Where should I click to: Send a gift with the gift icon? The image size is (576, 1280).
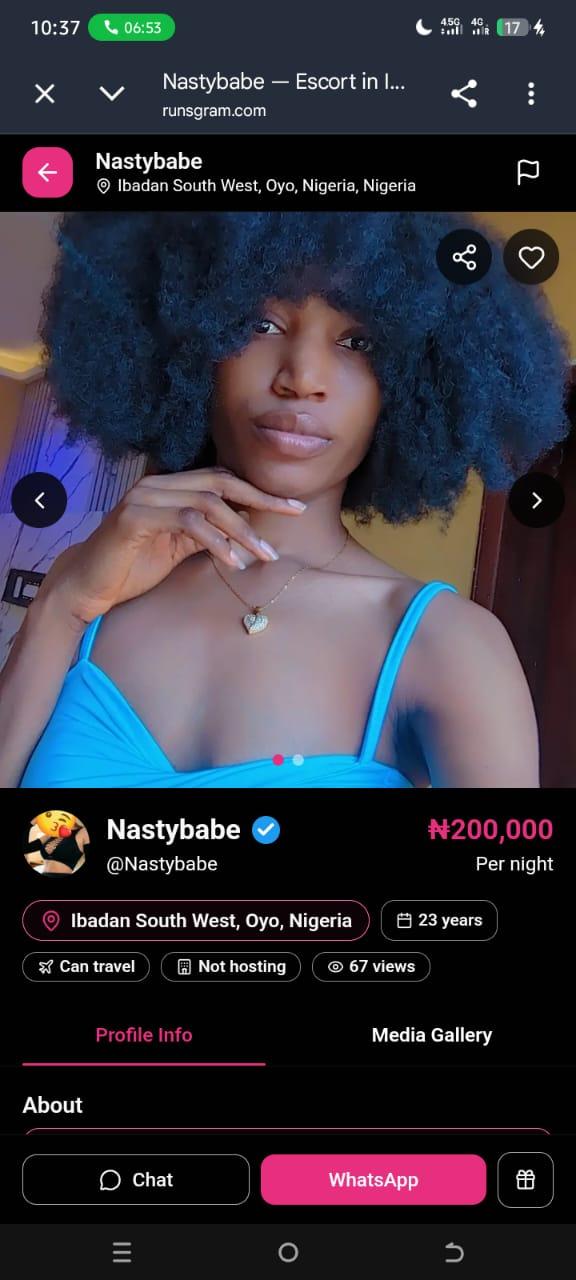[x=525, y=1180]
